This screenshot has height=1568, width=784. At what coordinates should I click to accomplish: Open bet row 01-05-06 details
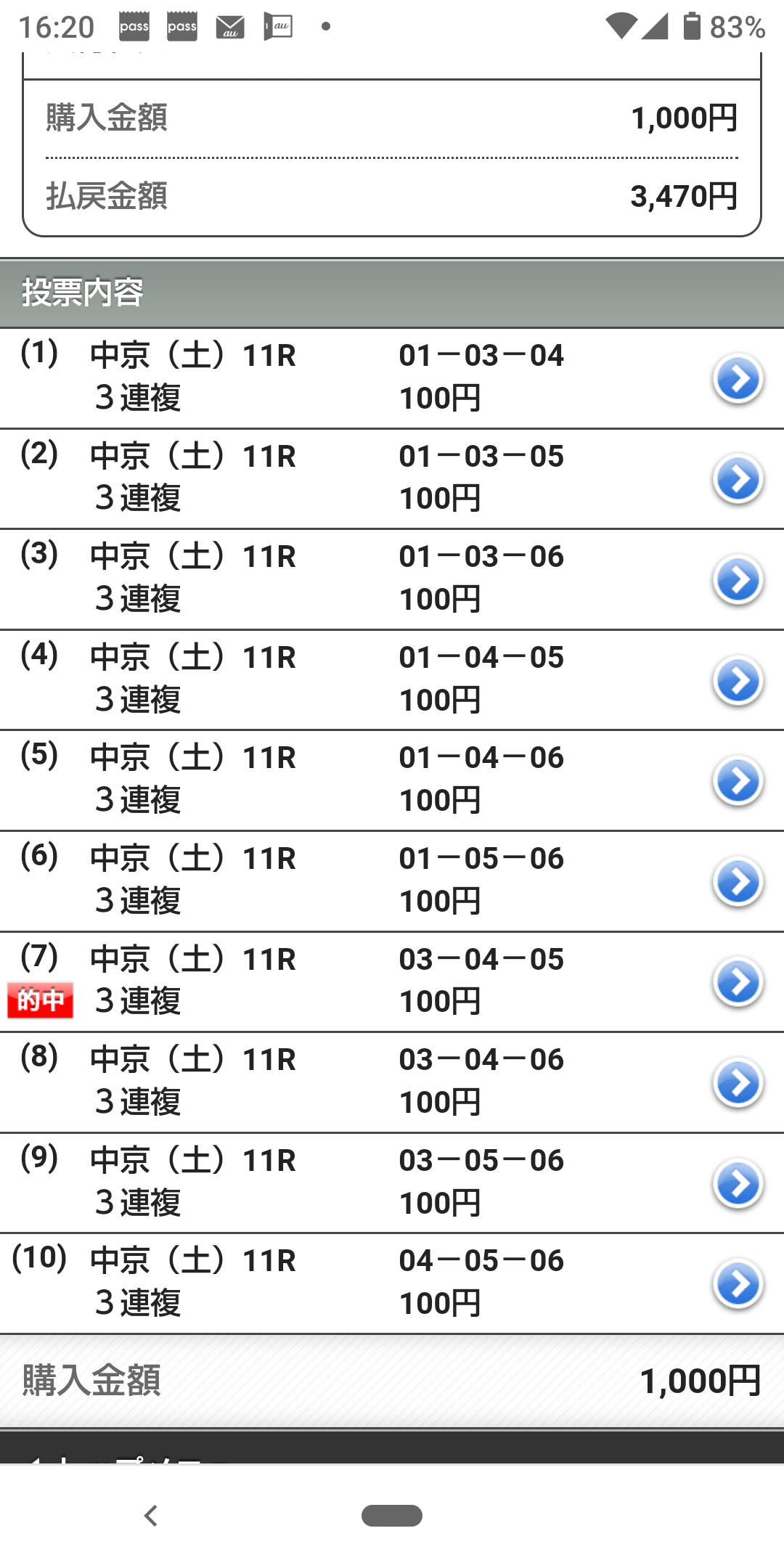point(738,882)
